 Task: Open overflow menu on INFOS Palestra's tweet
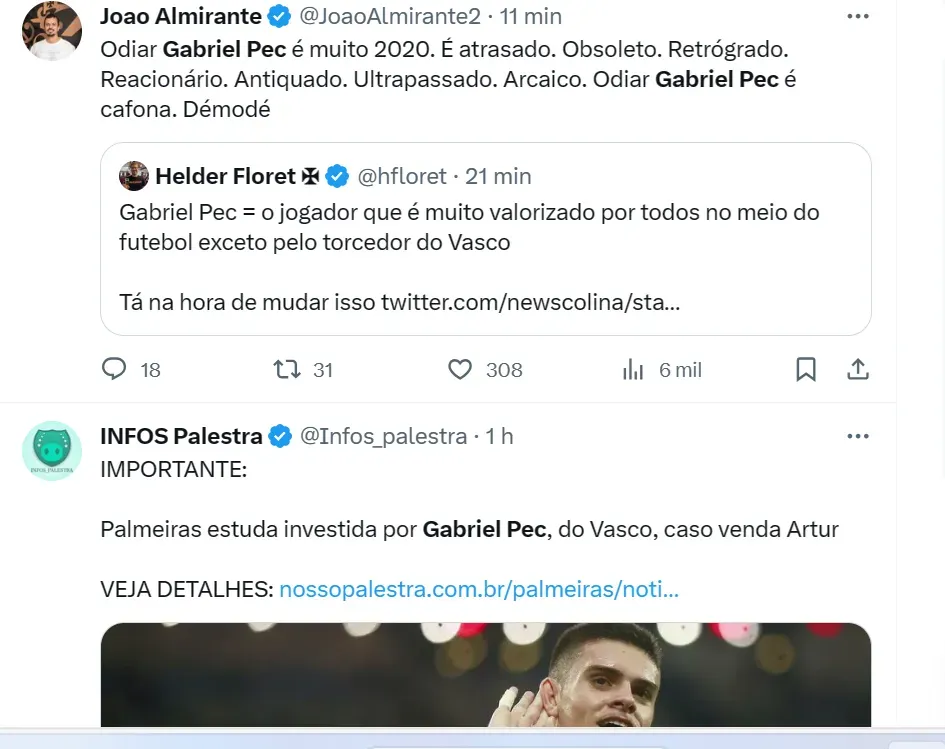[857, 436]
